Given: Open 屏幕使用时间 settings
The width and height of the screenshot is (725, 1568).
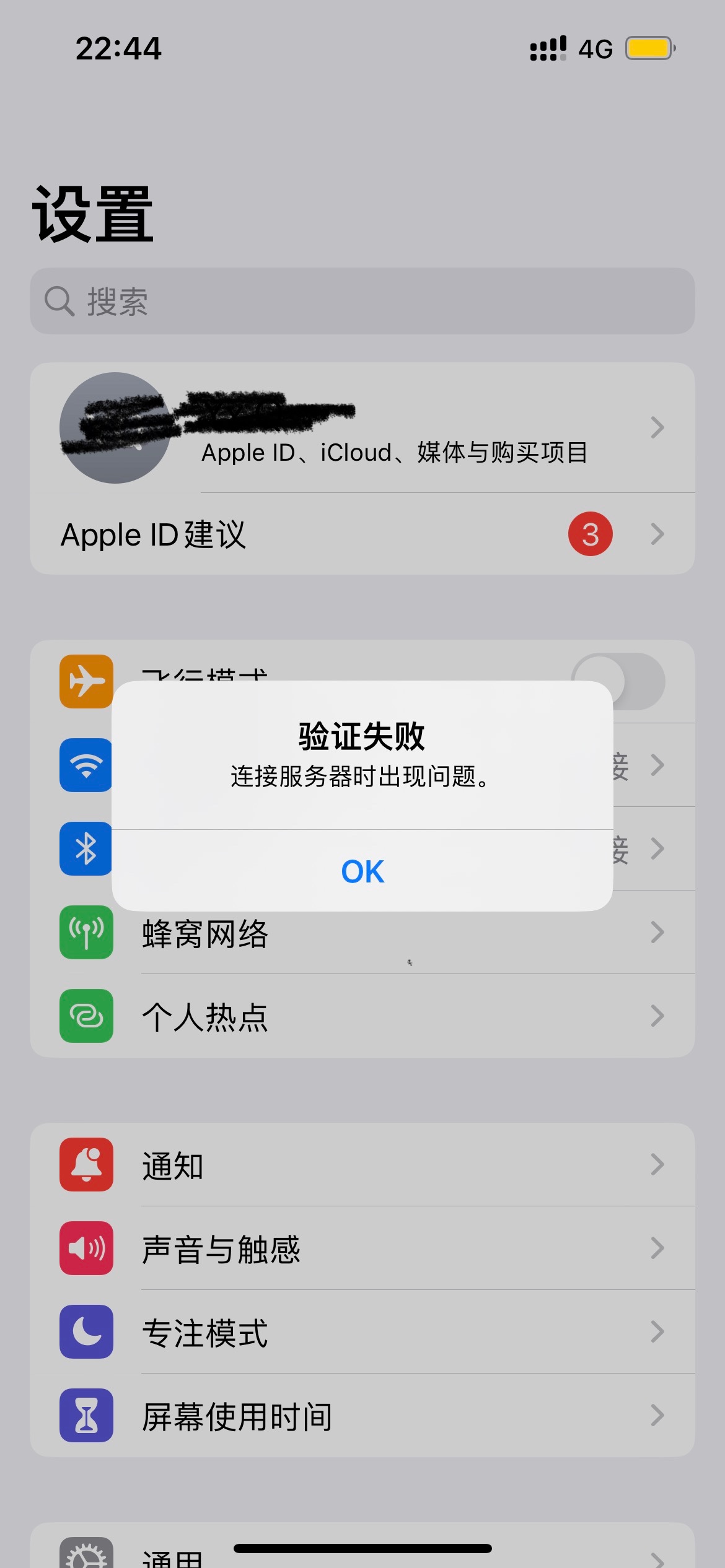Looking at the screenshot, I should pos(362,1416).
